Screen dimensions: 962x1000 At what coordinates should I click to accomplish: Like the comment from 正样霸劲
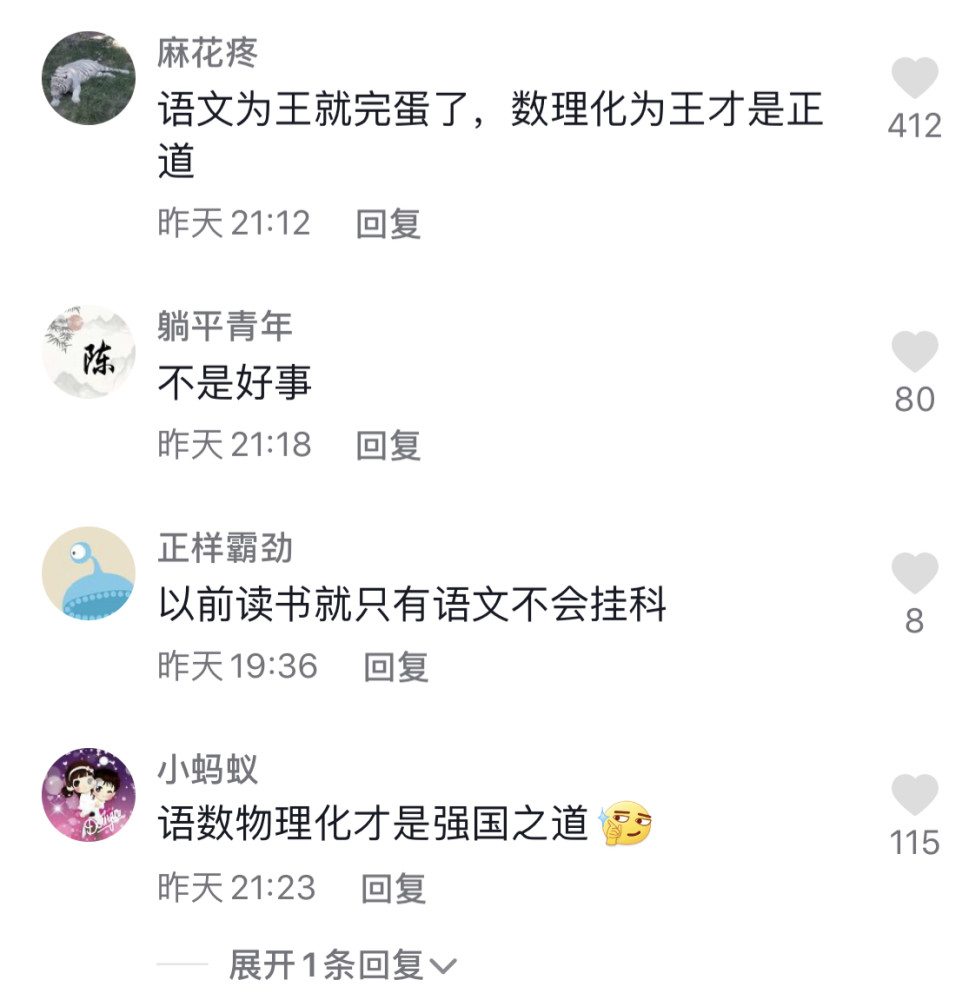pyautogui.click(x=914, y=574)
